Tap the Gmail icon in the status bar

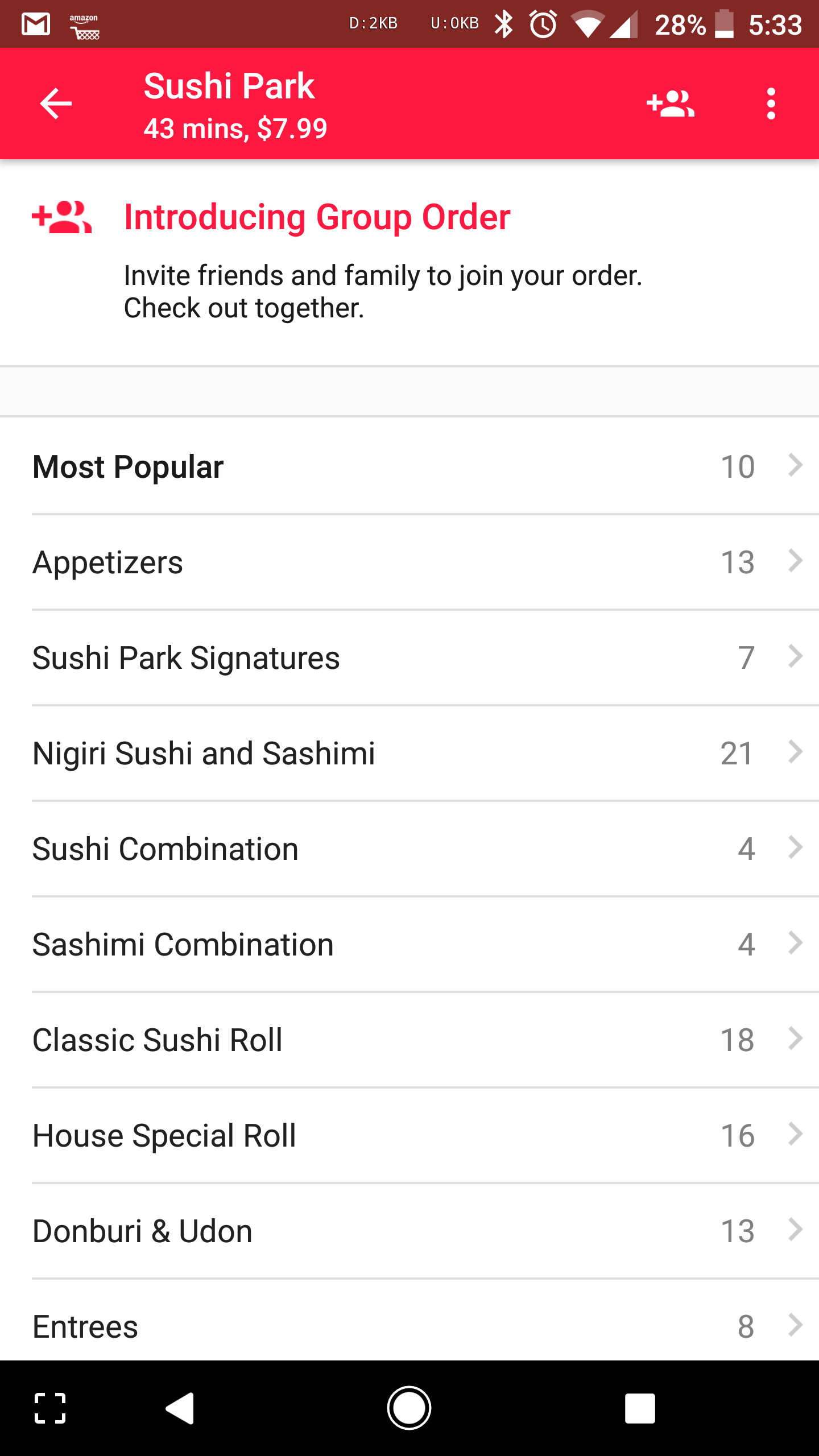pos(34,23)
